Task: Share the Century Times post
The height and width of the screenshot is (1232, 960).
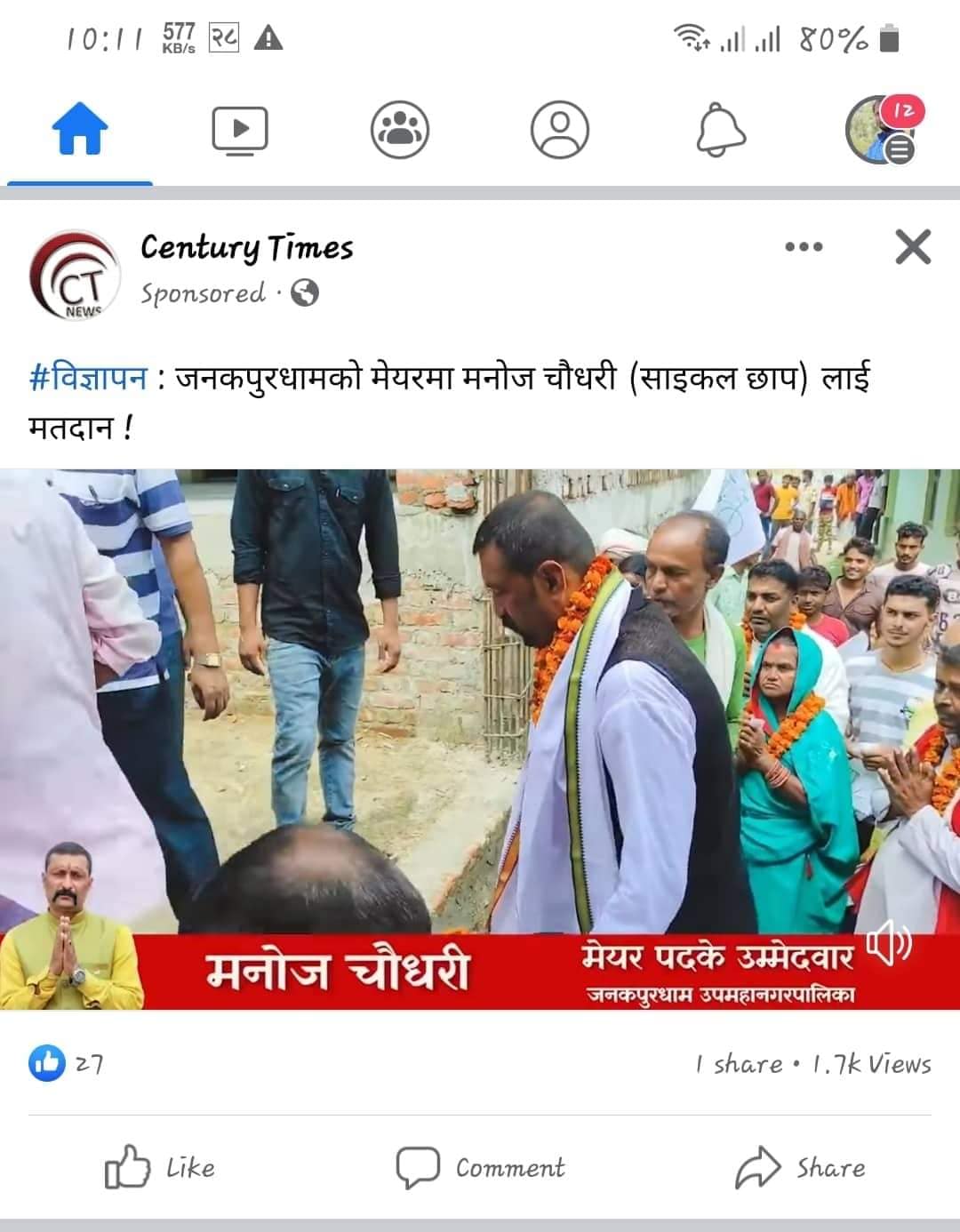Action: pos(800,1167)
